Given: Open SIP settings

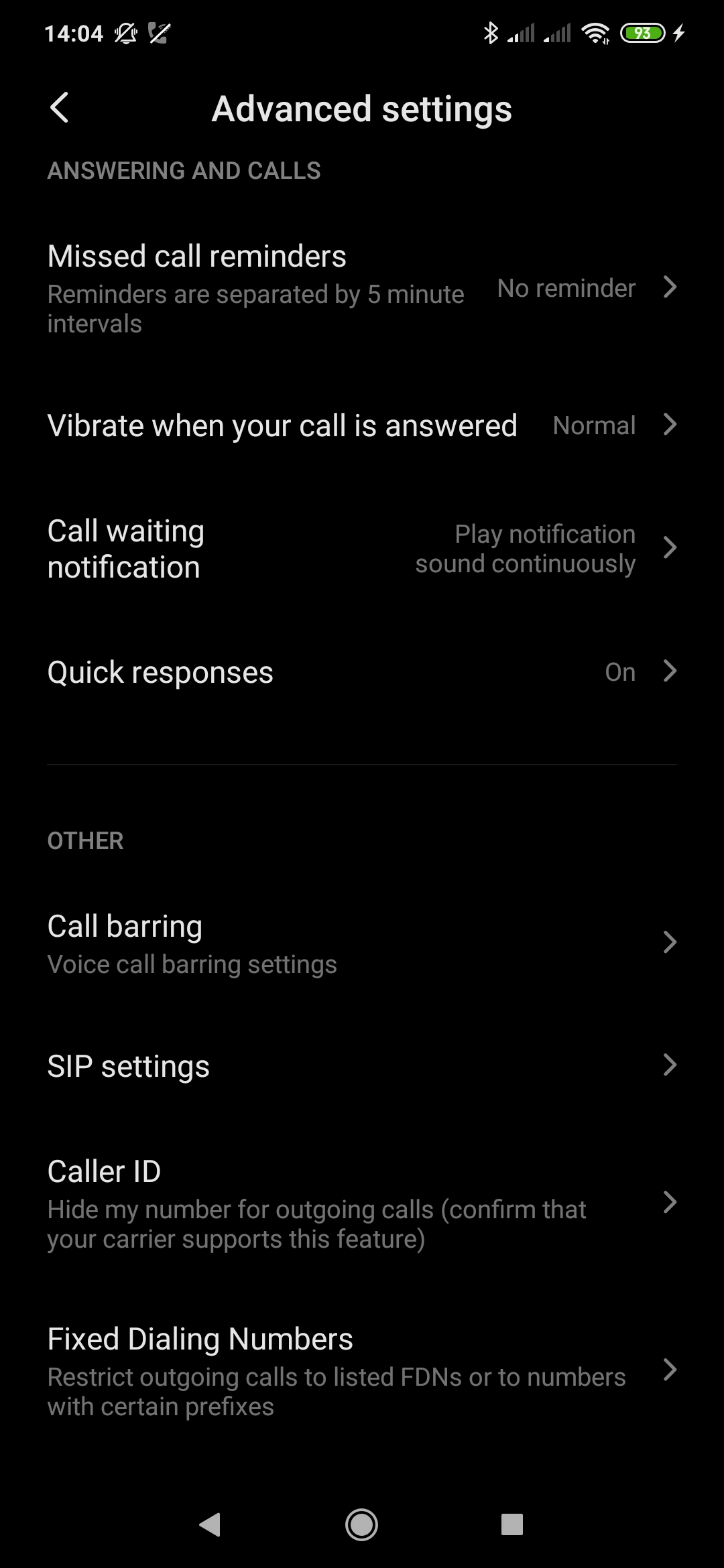Looking at the screenshot, I should click(x=362, y=1066).
